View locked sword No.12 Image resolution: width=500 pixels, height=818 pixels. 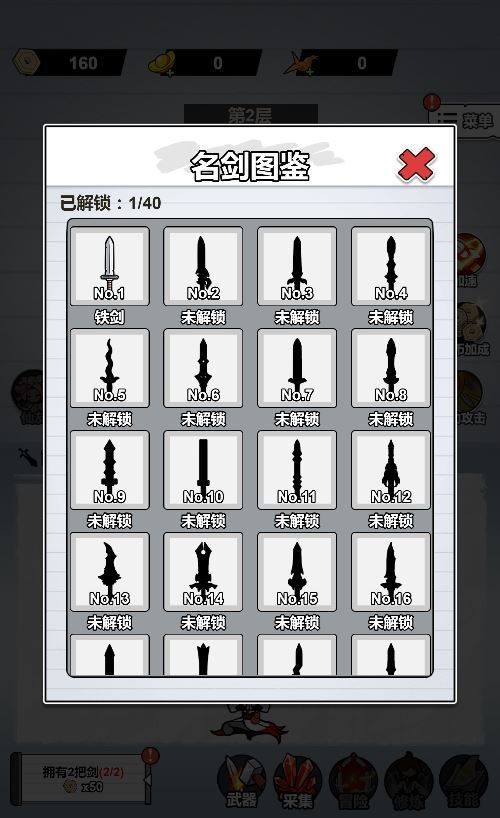[x=391, y=470]
